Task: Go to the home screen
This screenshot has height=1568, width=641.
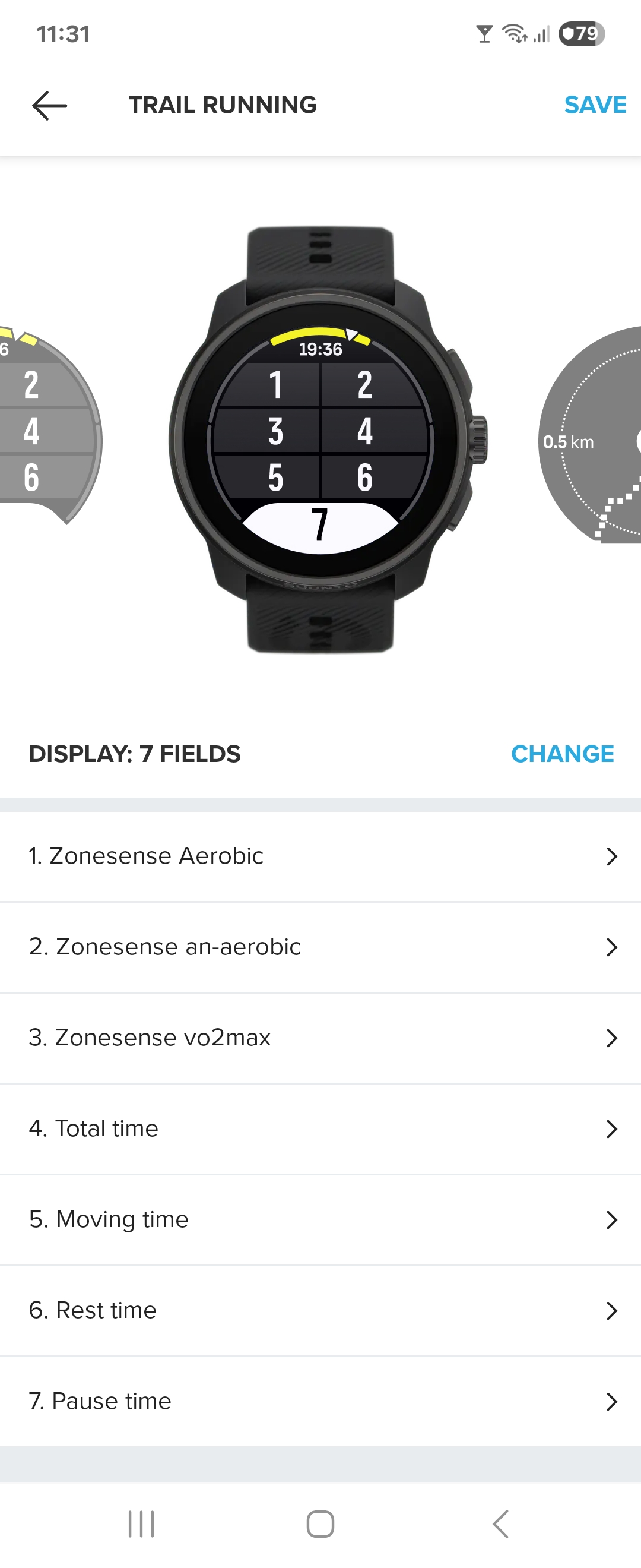Action: pyautogui.click(x=320, y=1523)
